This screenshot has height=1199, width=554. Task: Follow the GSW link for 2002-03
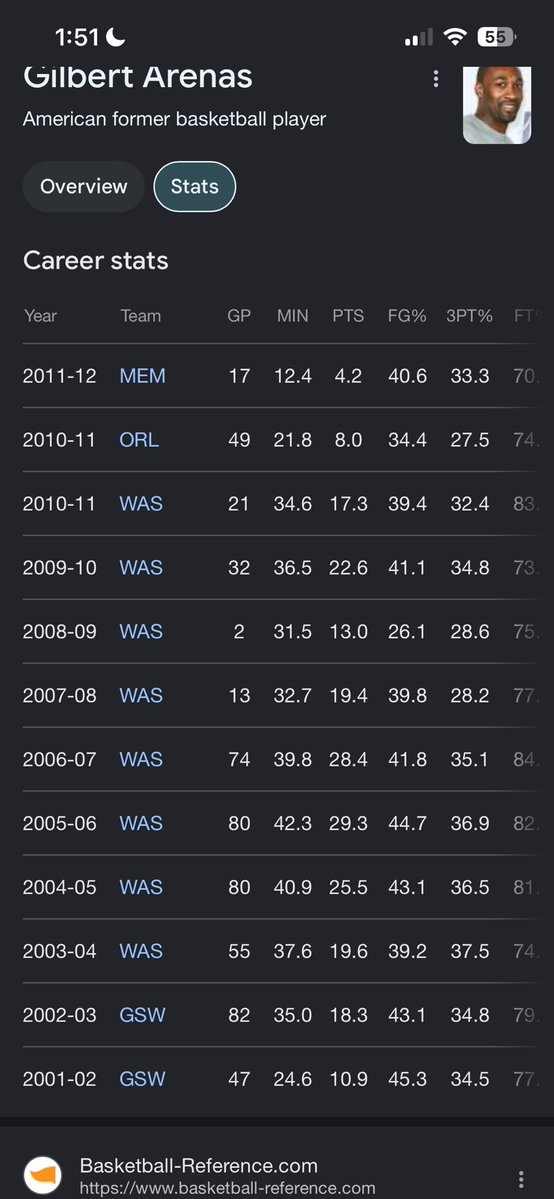pyautogui.click(x=142, y=1015)
